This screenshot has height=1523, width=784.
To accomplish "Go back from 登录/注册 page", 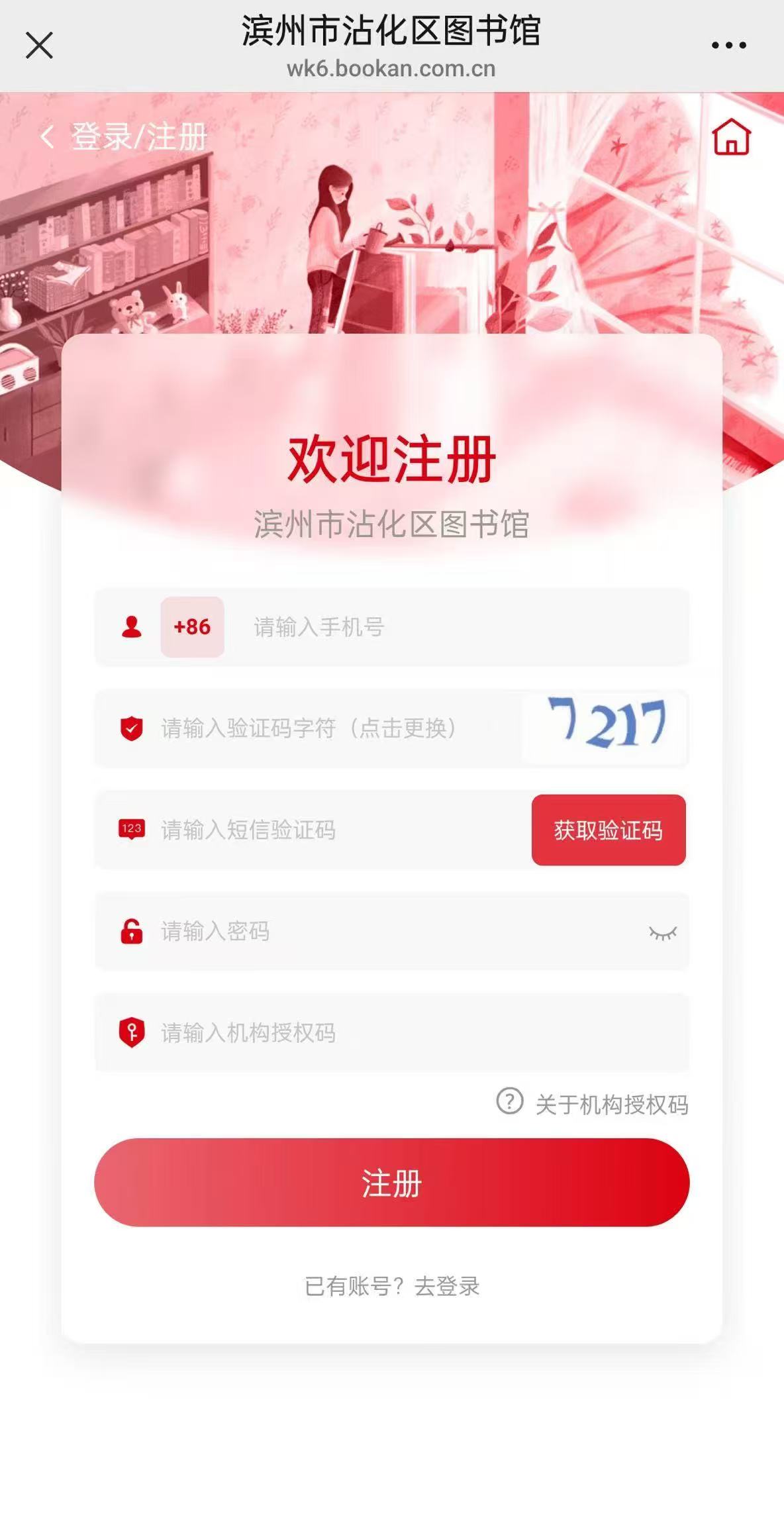I will [x=47, y=137].
